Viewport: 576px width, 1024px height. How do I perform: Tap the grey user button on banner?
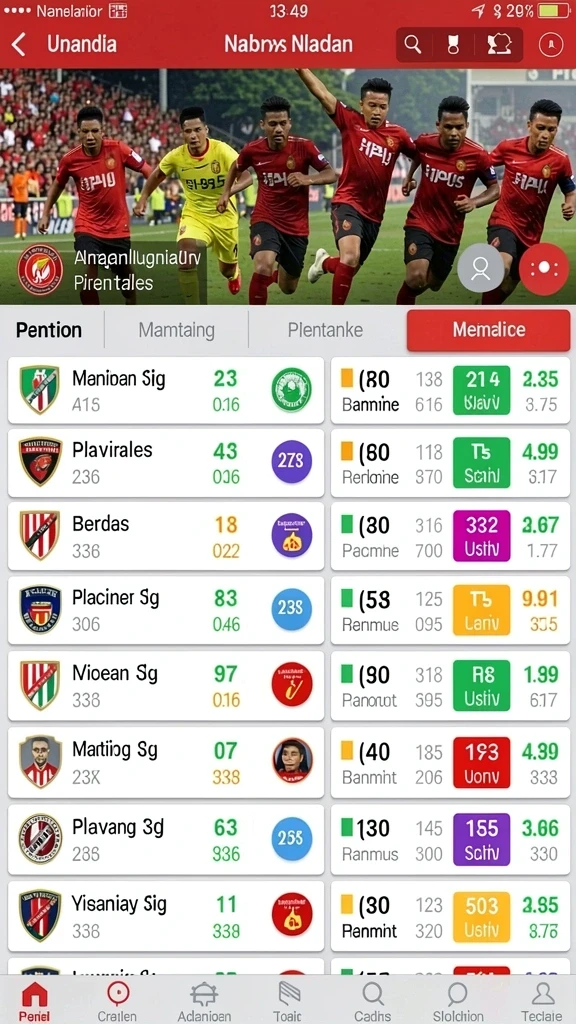481,268
